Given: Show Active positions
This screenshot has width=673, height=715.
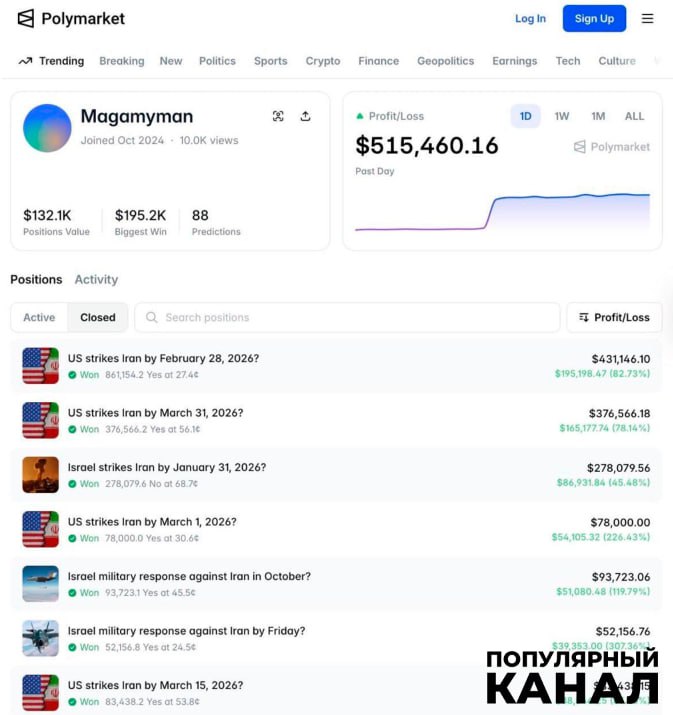Looking at the screenshot, I should click(x=39, y=317).
